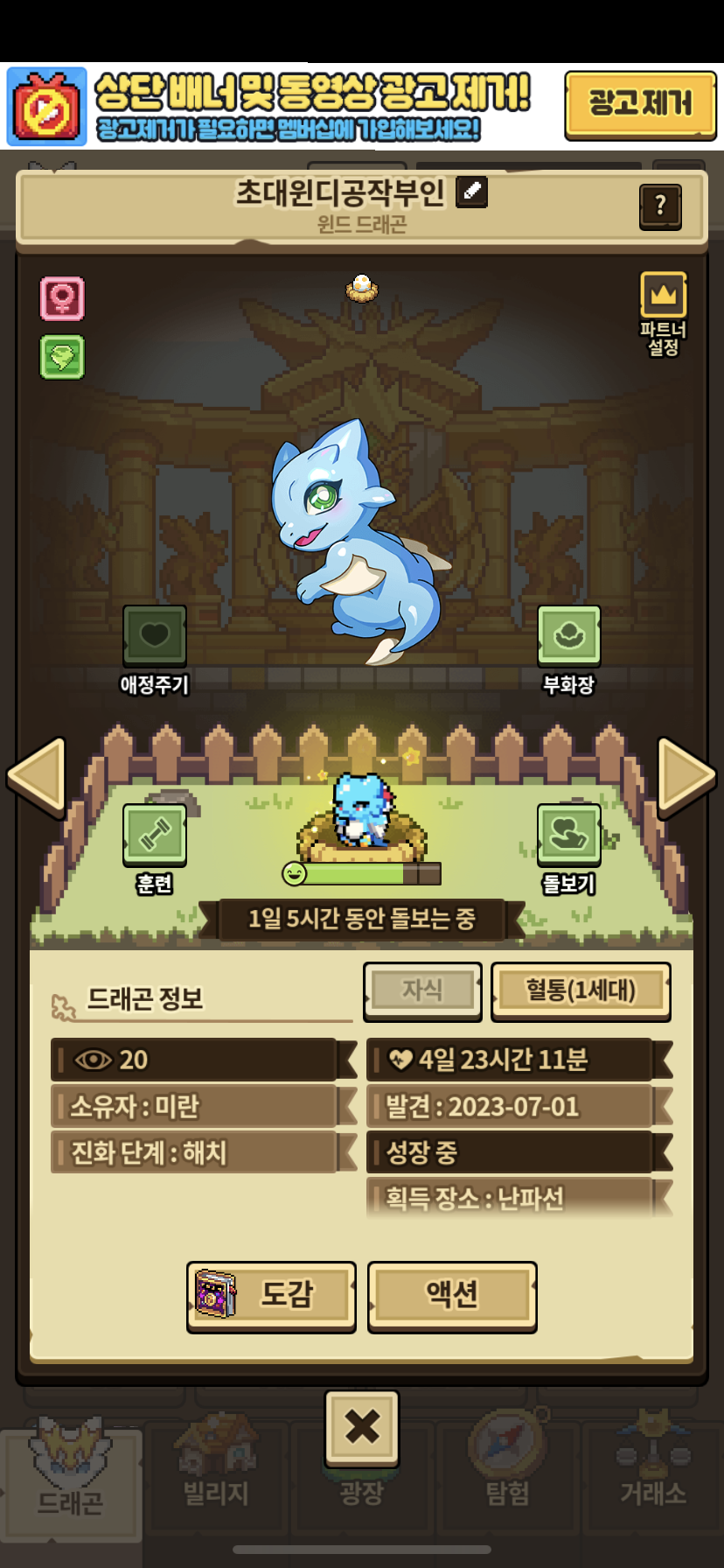Go to the next dragon with right arrow
Screen dimensions: 724x1568
pyautogui.click(x=687, y=777)
